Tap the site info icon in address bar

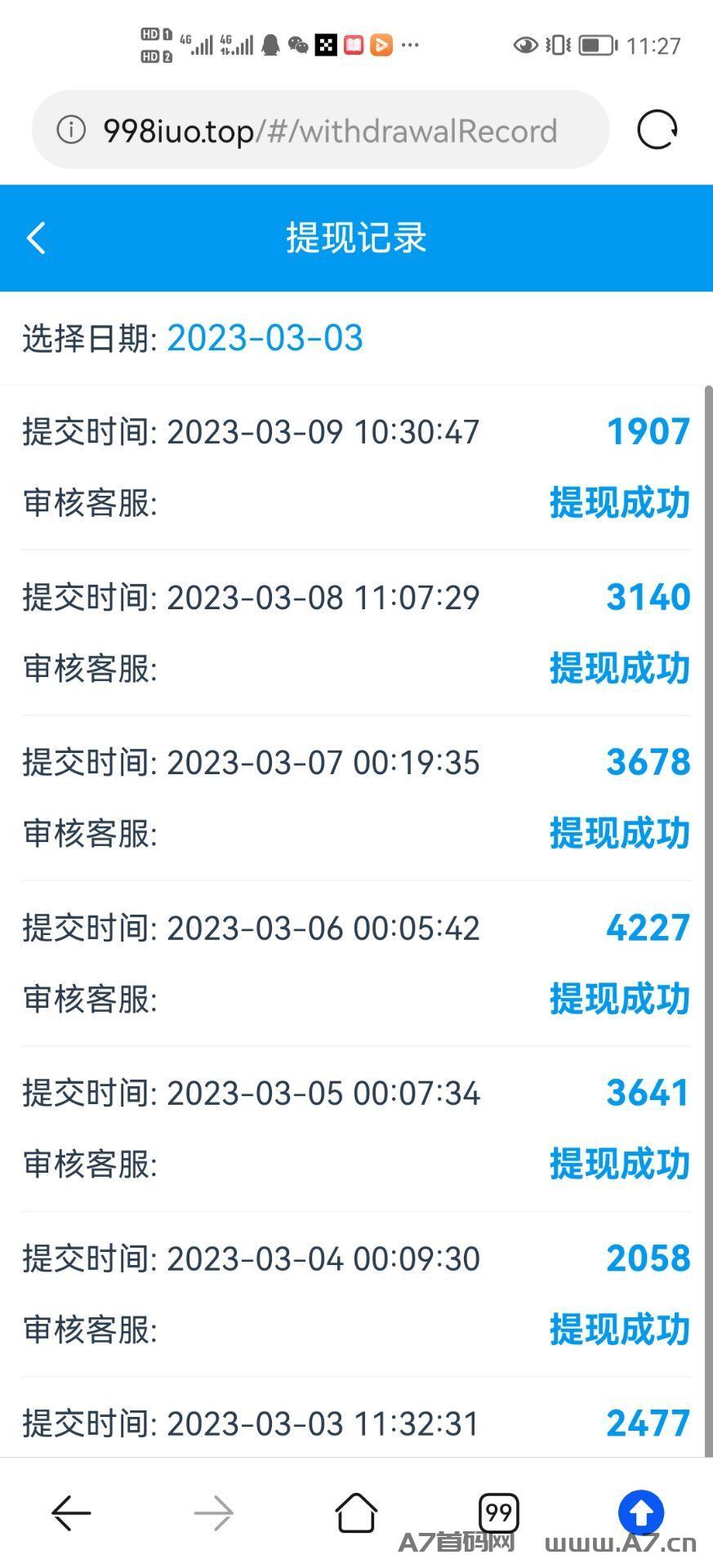pos(70,130)
